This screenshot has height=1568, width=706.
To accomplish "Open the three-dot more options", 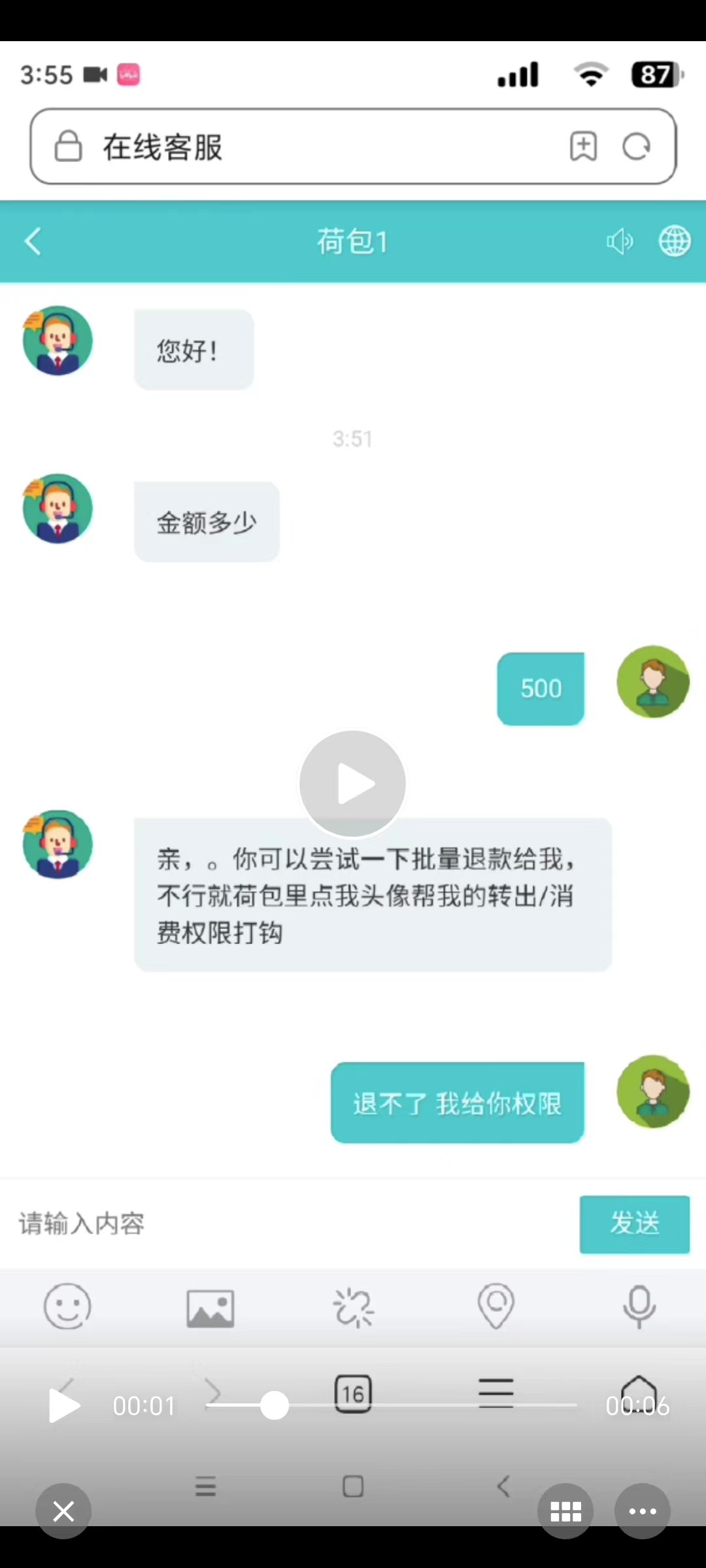I will pyautogui.click(x=643, y=1511).
